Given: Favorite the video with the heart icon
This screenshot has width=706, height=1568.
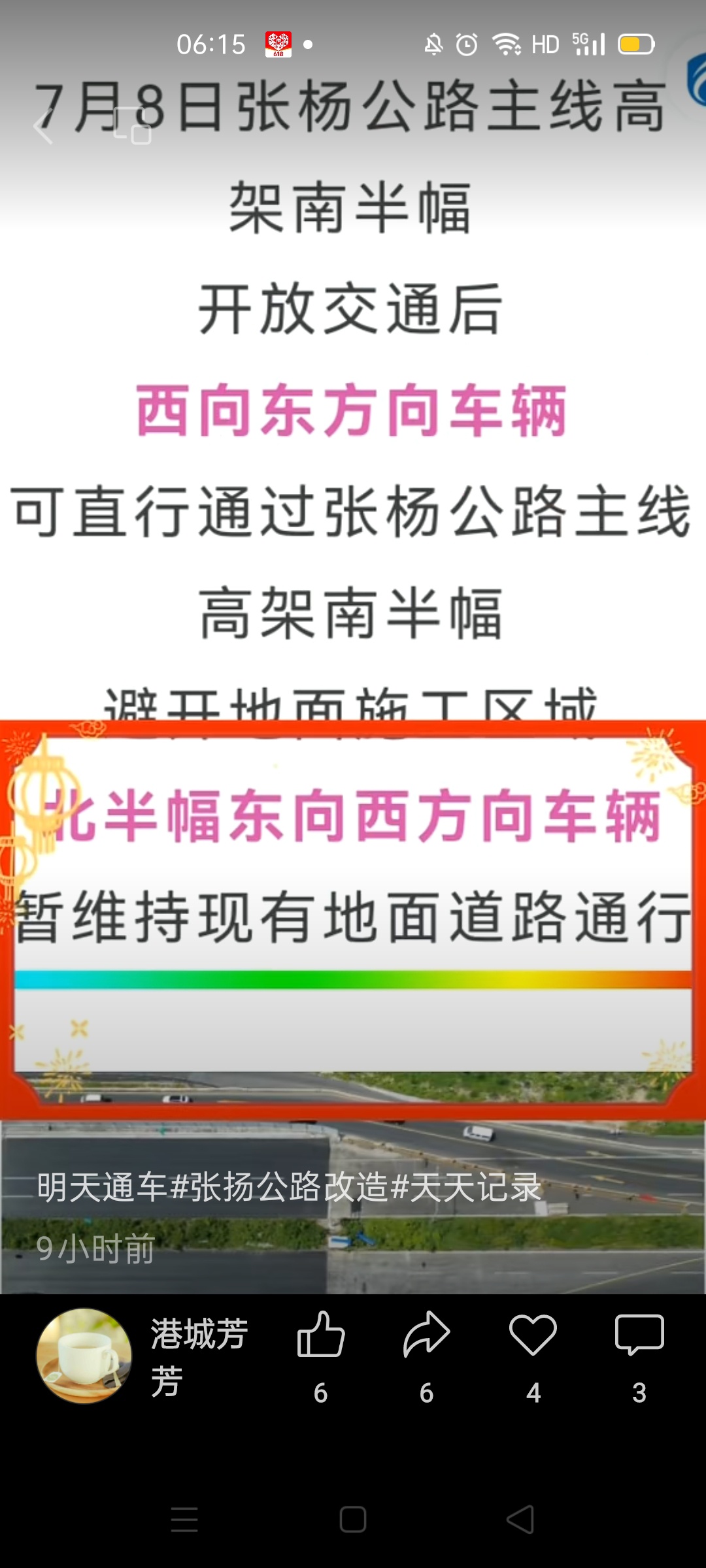Looking at the screenshot, I should click(533, 1335).
